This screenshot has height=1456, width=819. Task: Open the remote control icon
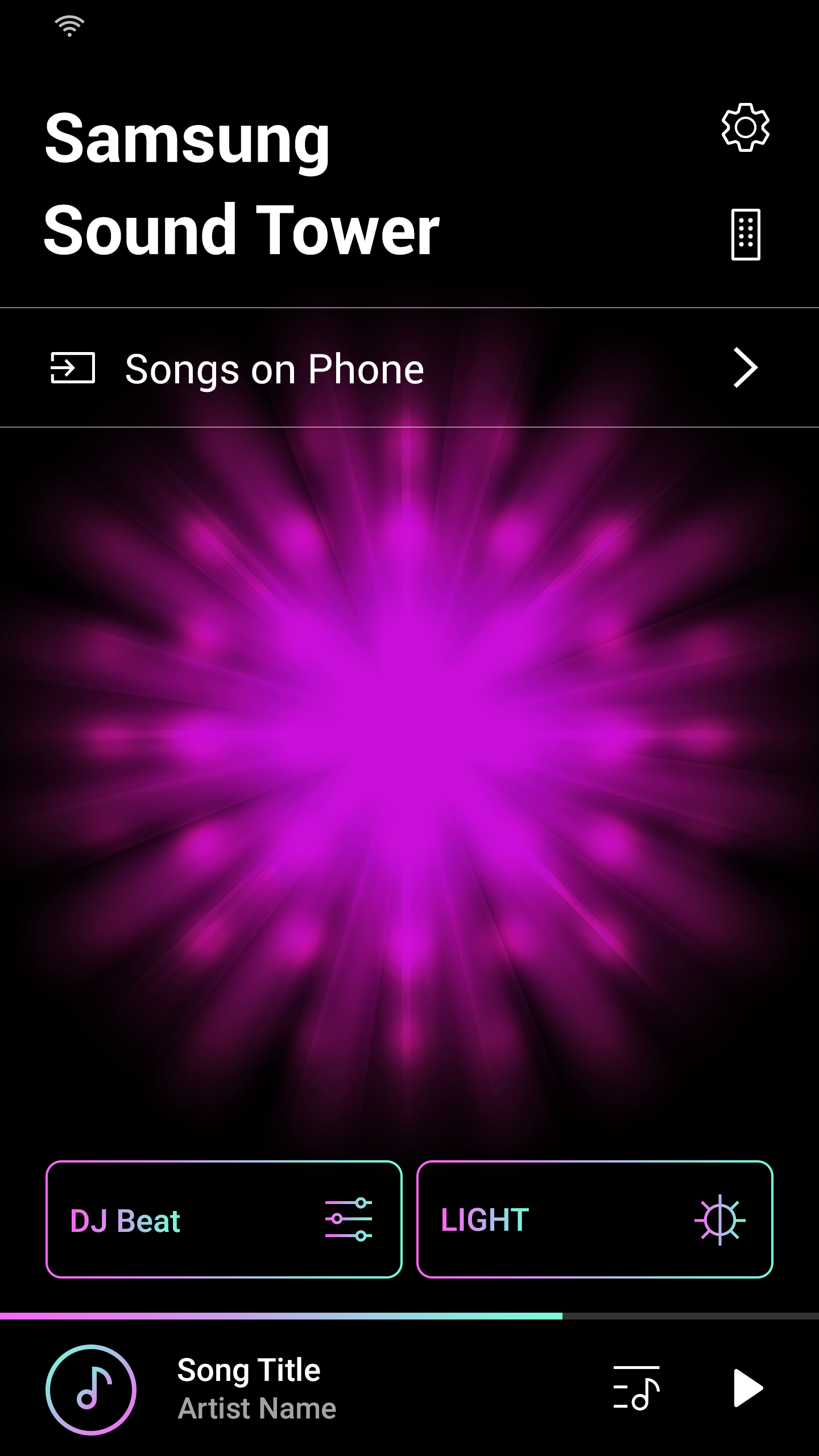[745, 234]
